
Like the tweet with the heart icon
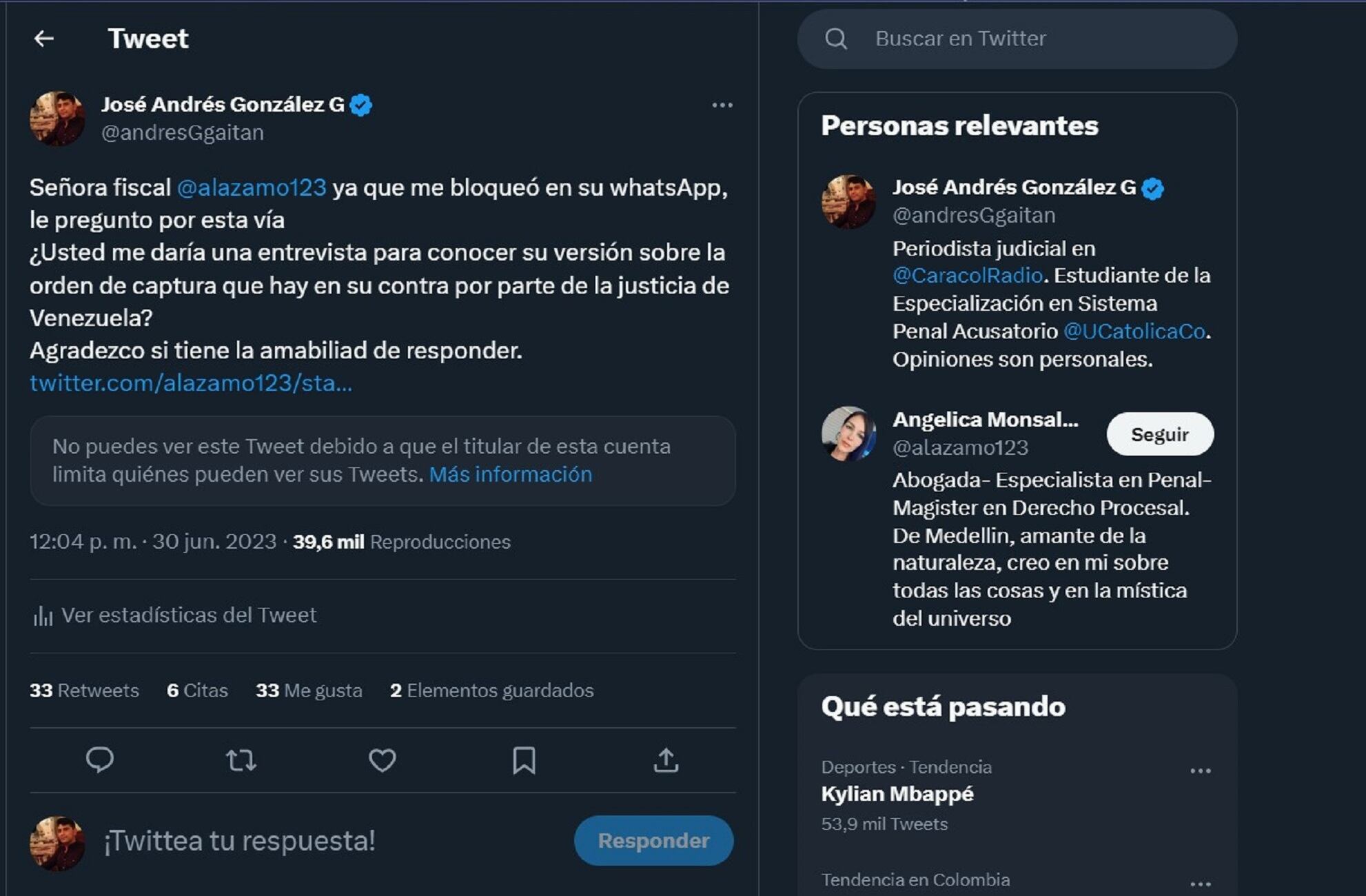(382, 760)
